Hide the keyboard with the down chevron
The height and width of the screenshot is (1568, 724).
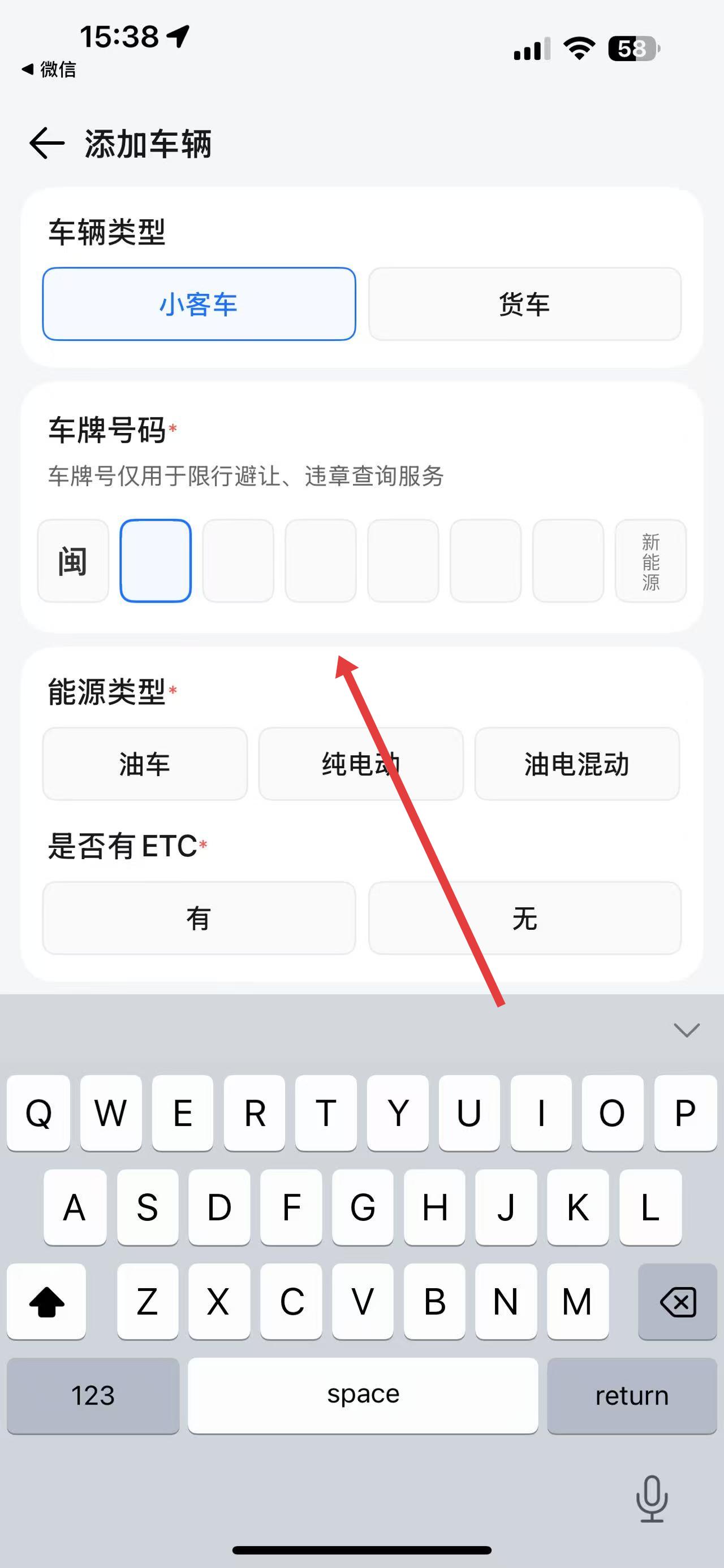coord(686,1030)
